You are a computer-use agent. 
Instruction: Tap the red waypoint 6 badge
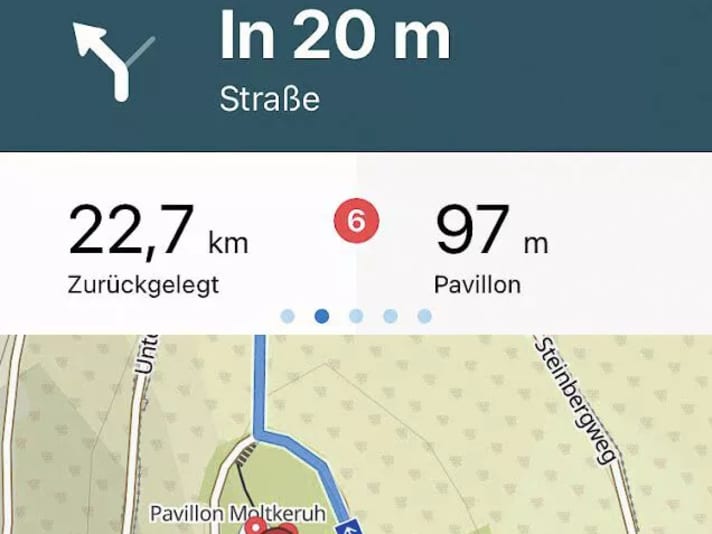pos(357,222)
